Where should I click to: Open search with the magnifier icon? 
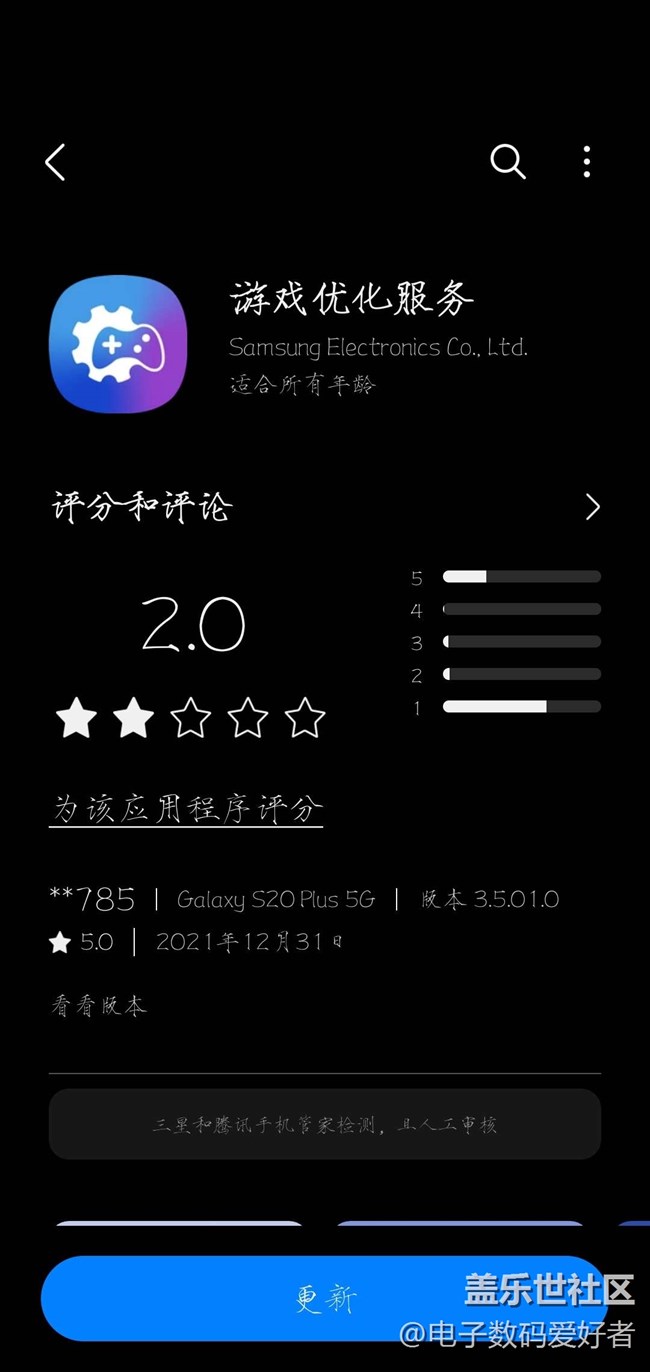(508, 161)
